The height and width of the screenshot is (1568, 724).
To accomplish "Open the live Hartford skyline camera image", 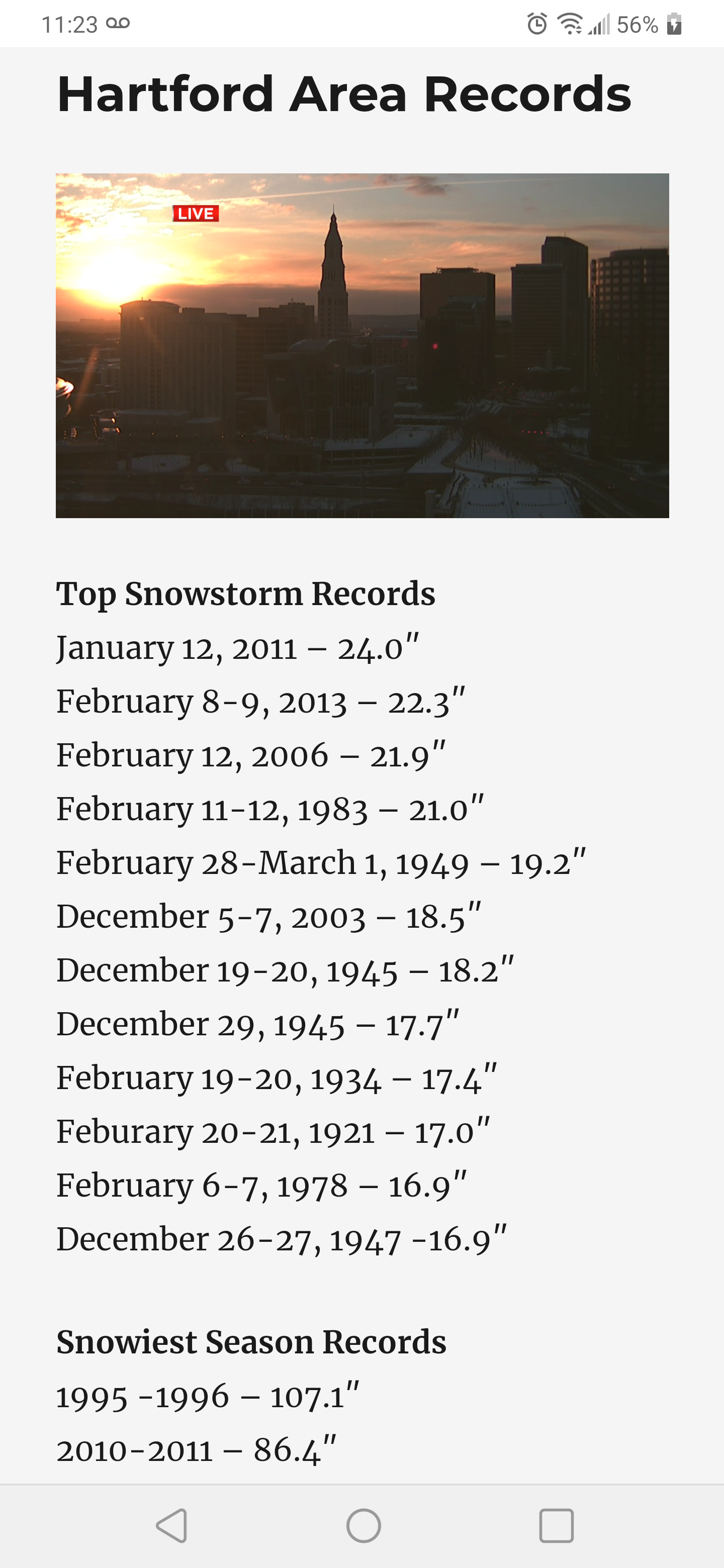I will point(363,346).
